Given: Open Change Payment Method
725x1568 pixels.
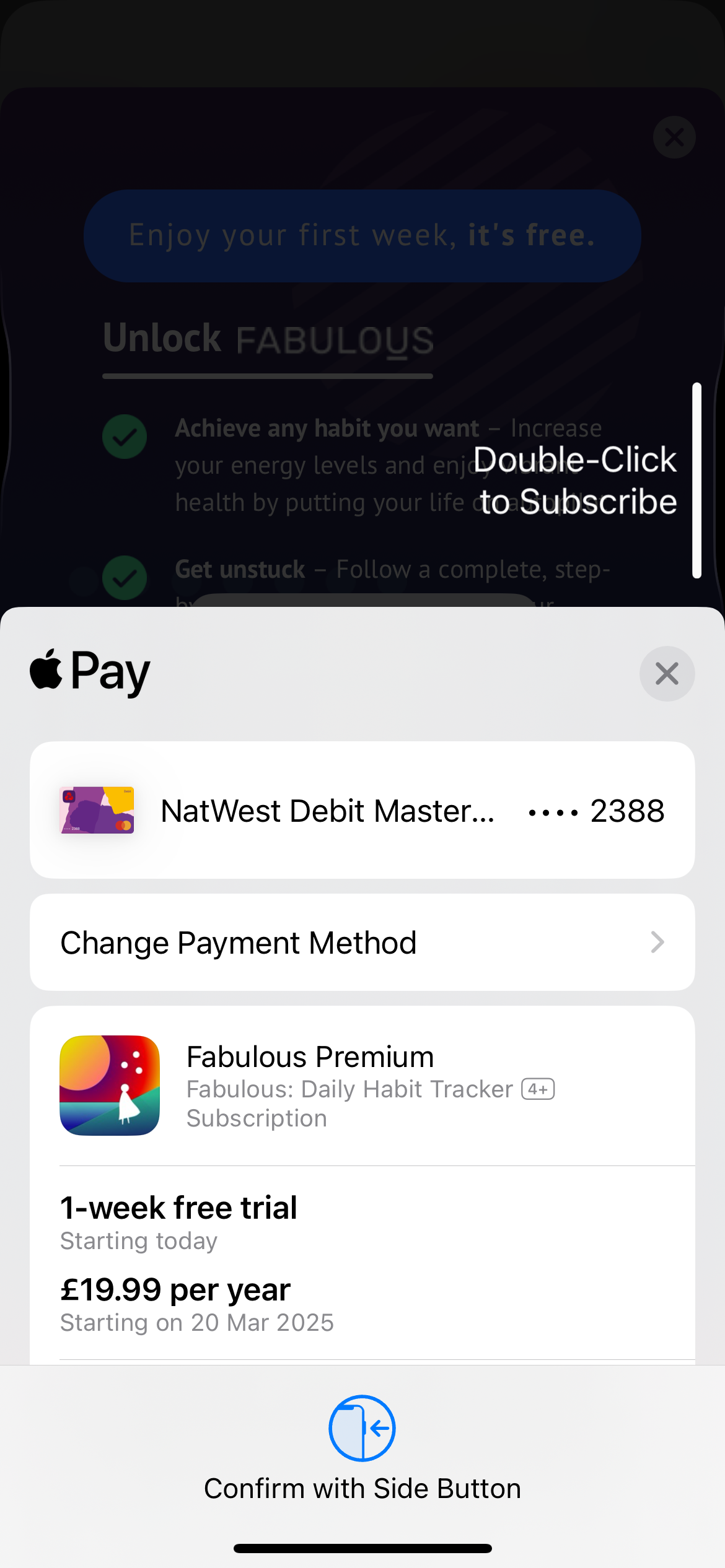Looking at the screenshot, I should click(362, 942).
